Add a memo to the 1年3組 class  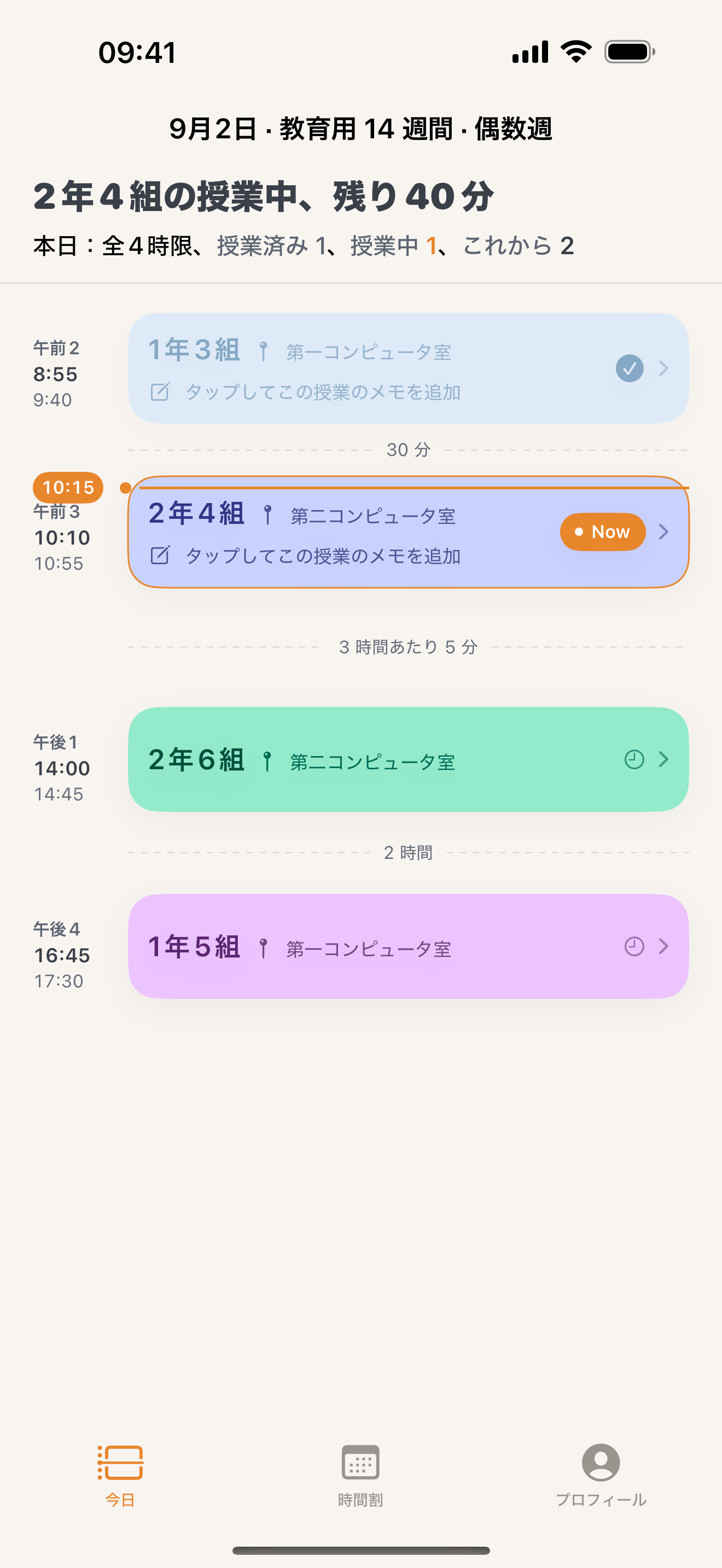click(305, 392)
